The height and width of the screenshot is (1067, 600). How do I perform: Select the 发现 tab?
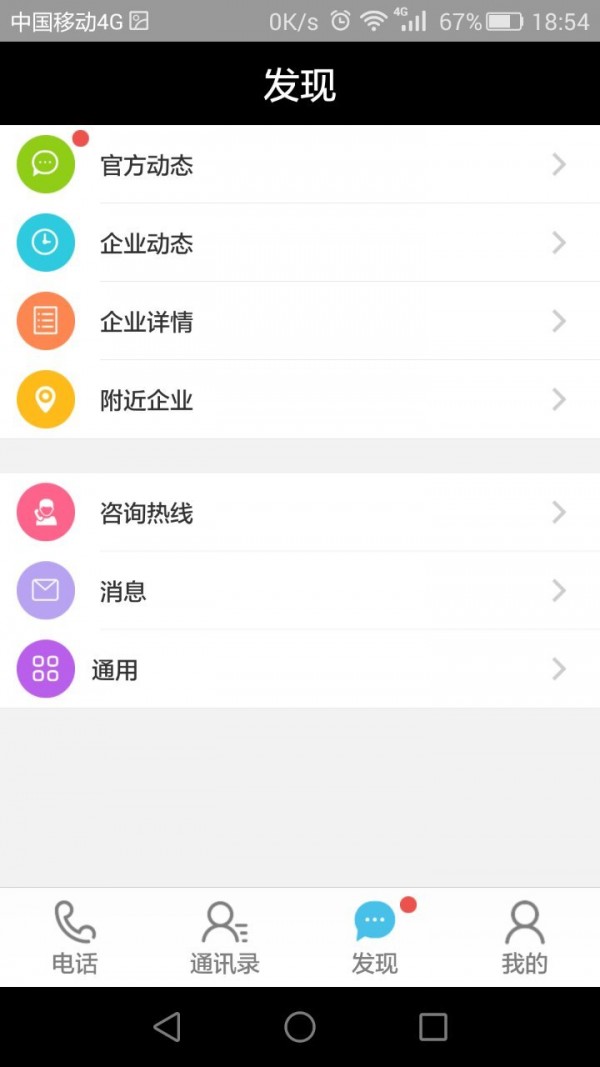click(375, 938)
